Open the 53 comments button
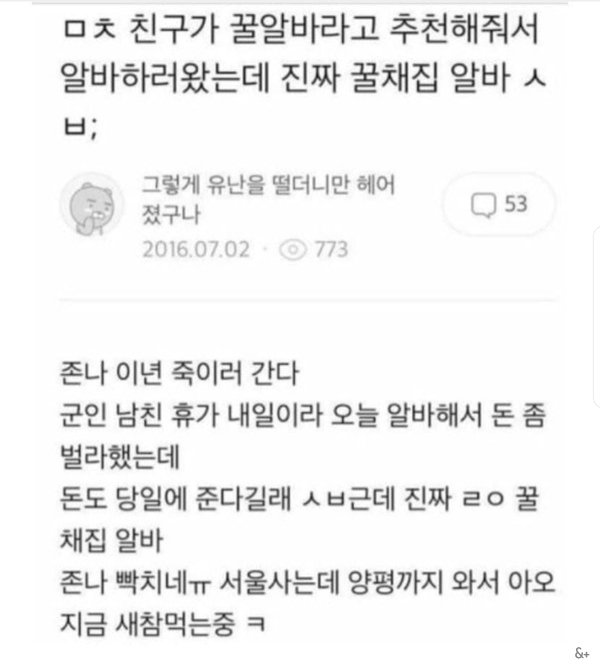This screenshot has width=600, height=664. 497,205
